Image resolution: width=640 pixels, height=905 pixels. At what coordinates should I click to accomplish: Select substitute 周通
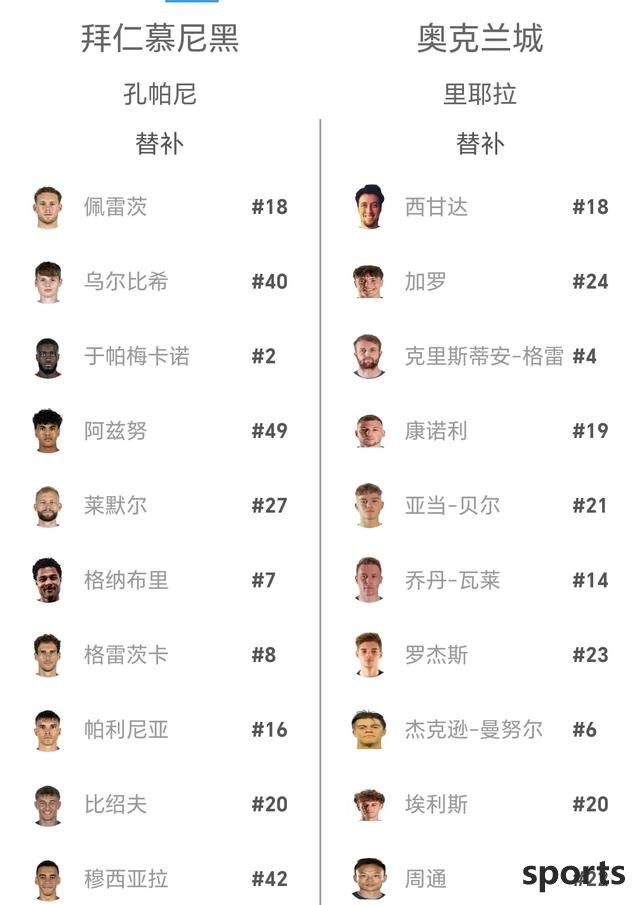point(426,879)
